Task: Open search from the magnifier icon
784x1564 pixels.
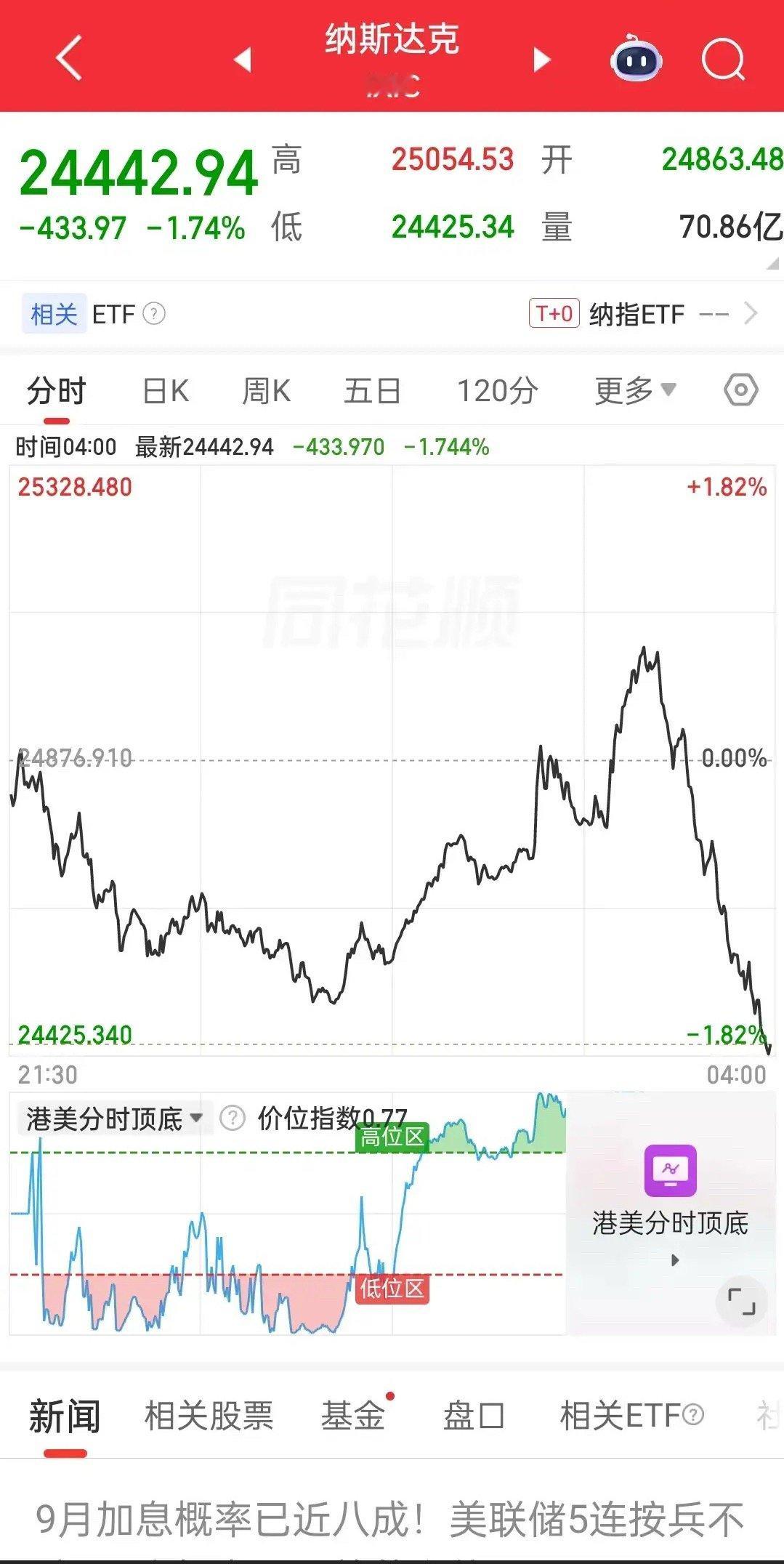Action: pos(724,60)
